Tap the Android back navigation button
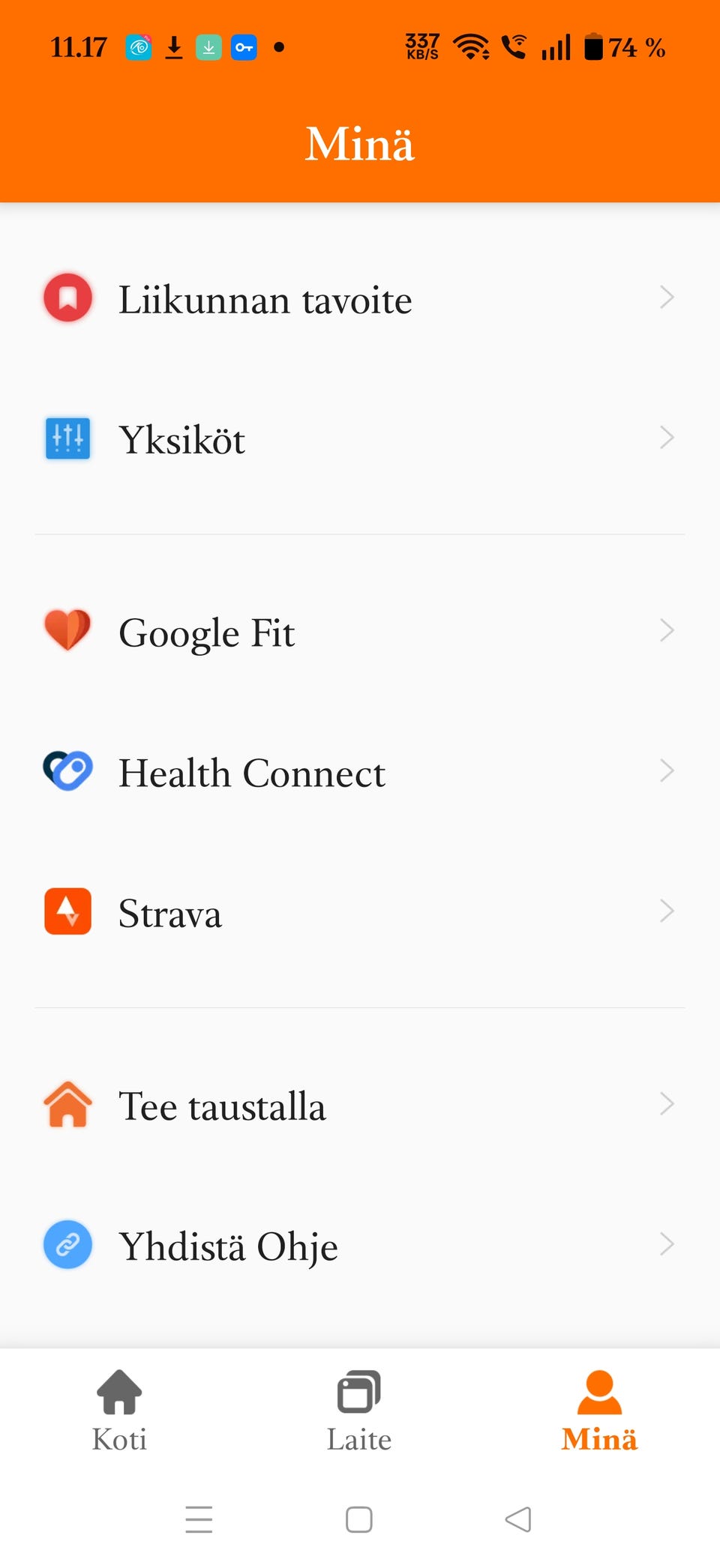 point(518,1520)
